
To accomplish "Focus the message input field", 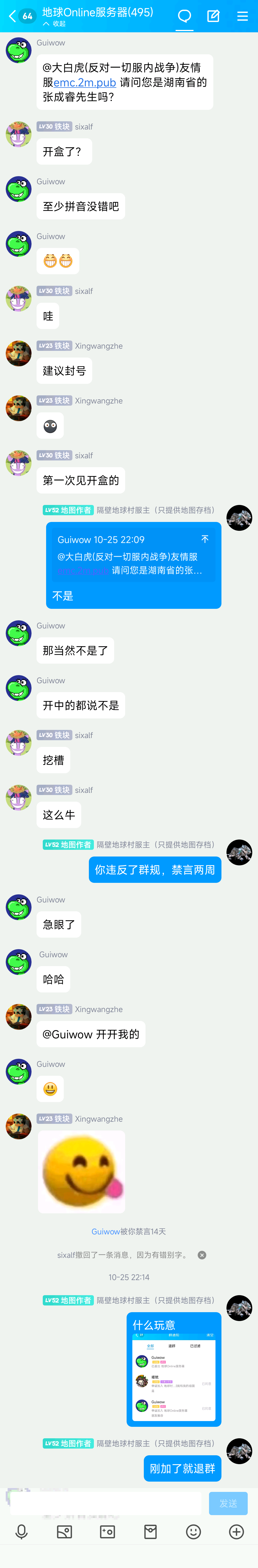I will pos(106,1503).
